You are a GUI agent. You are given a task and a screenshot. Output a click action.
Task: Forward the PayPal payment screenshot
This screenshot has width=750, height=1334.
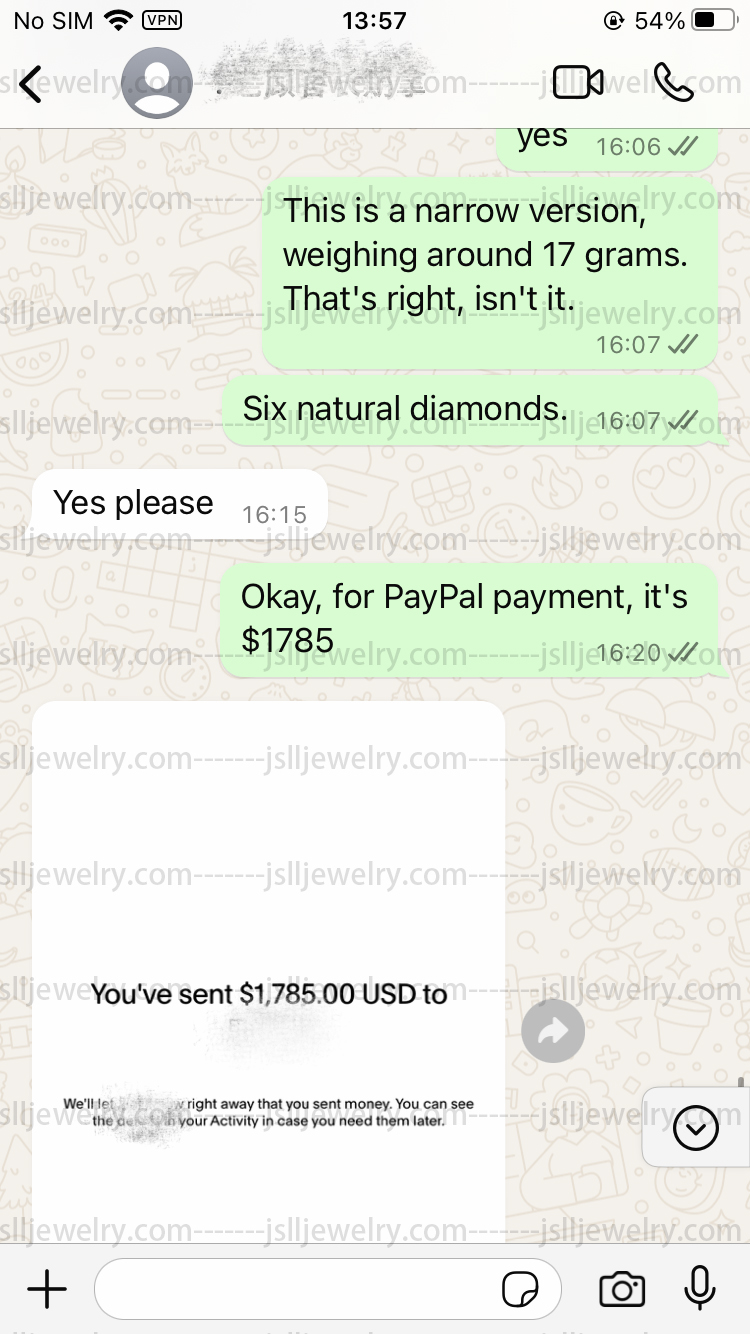tap(553, 1031)
